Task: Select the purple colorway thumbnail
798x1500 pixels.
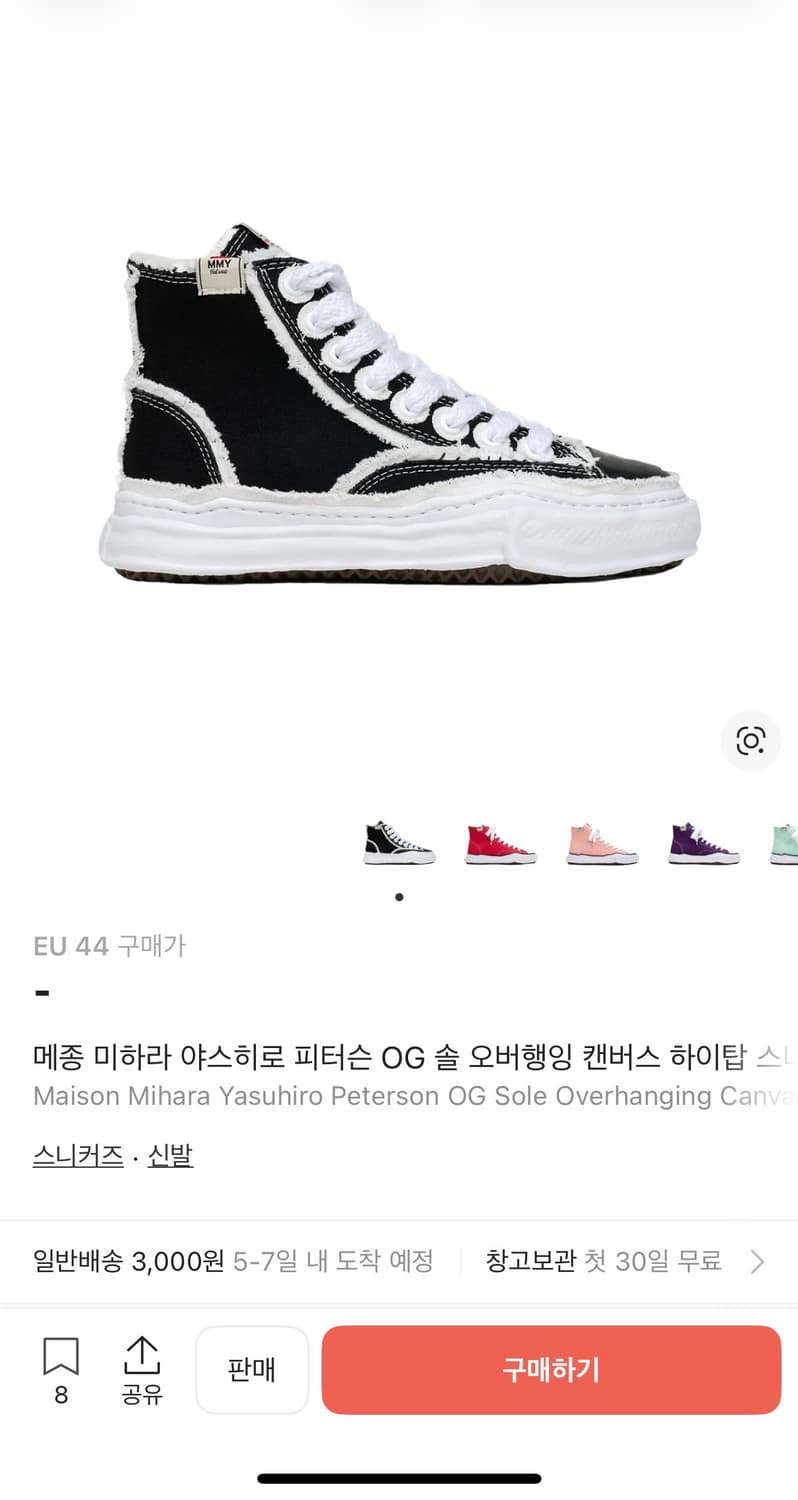Action: [704, 843]
